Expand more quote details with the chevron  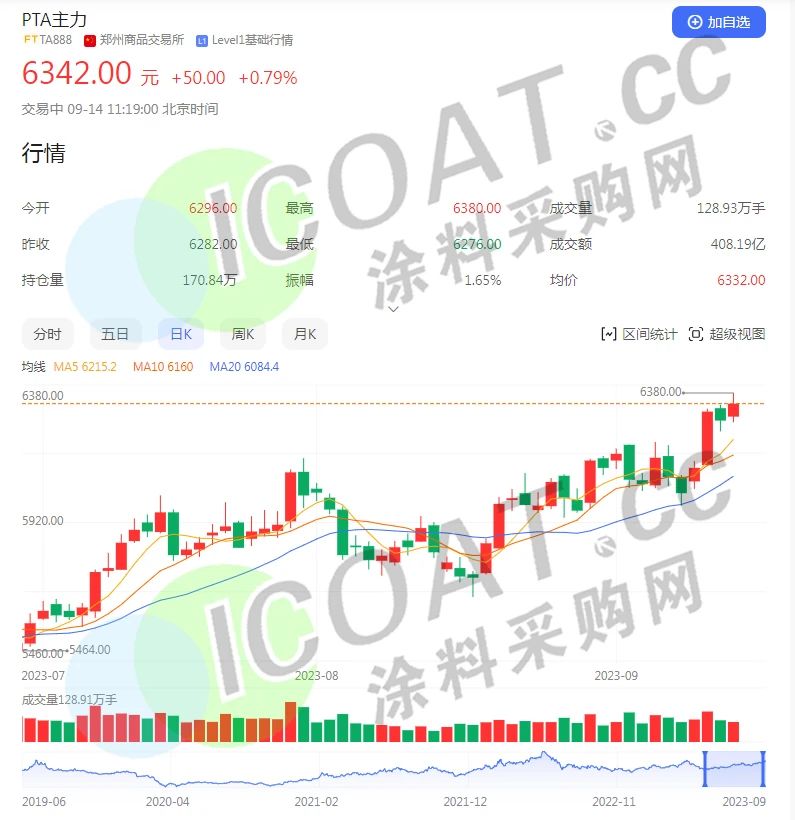coord(394,309)
